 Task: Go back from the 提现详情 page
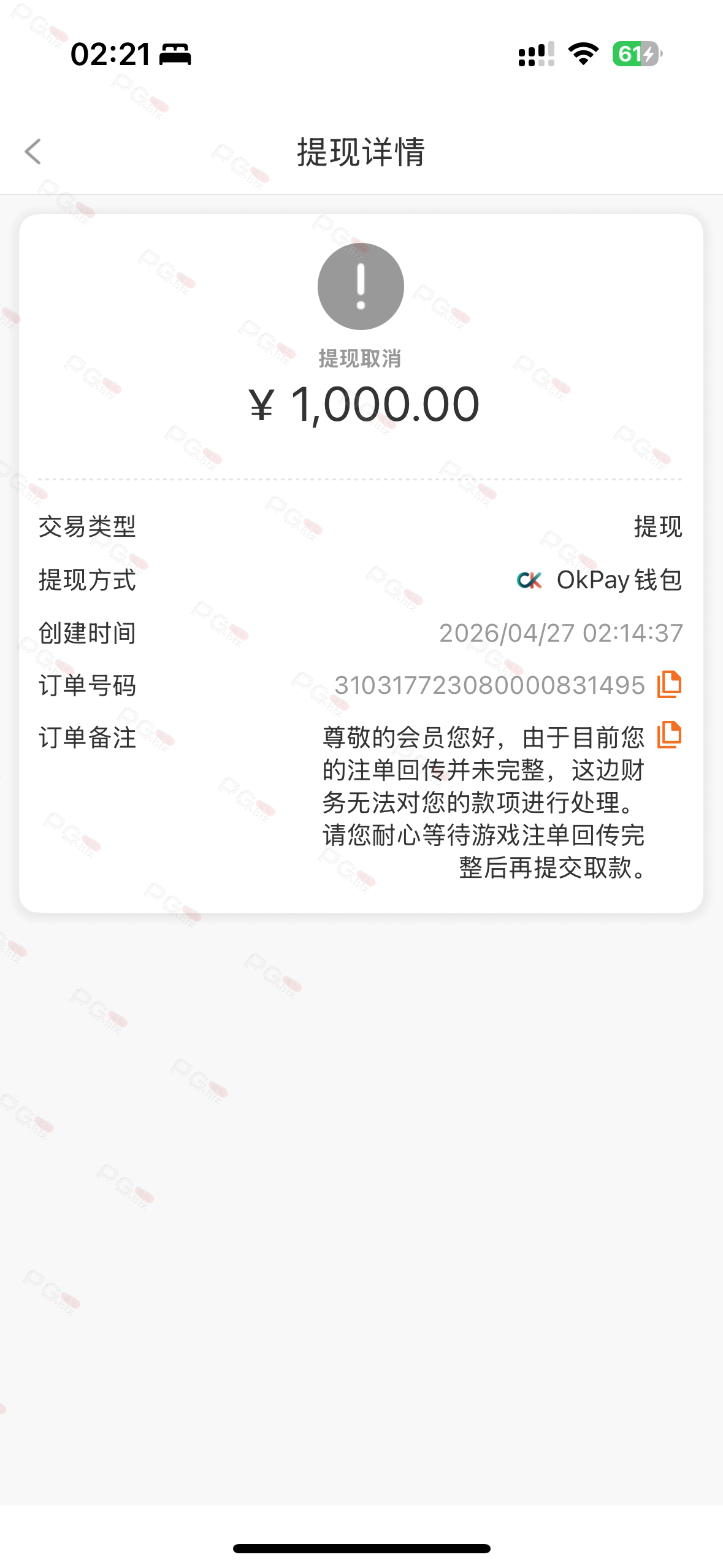click(33, 152)
